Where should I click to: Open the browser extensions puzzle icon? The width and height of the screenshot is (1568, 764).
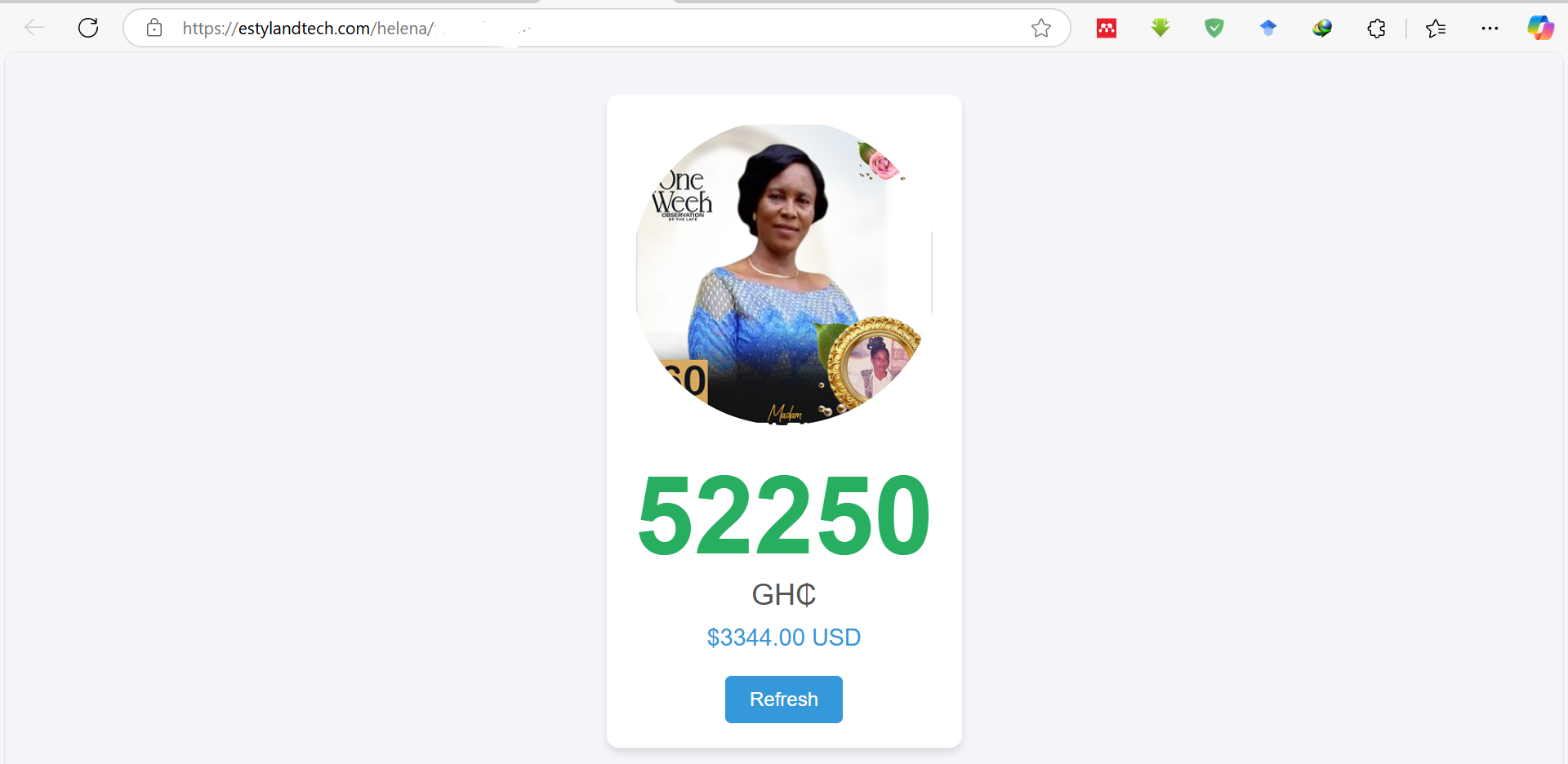(x=1376, y=29)
